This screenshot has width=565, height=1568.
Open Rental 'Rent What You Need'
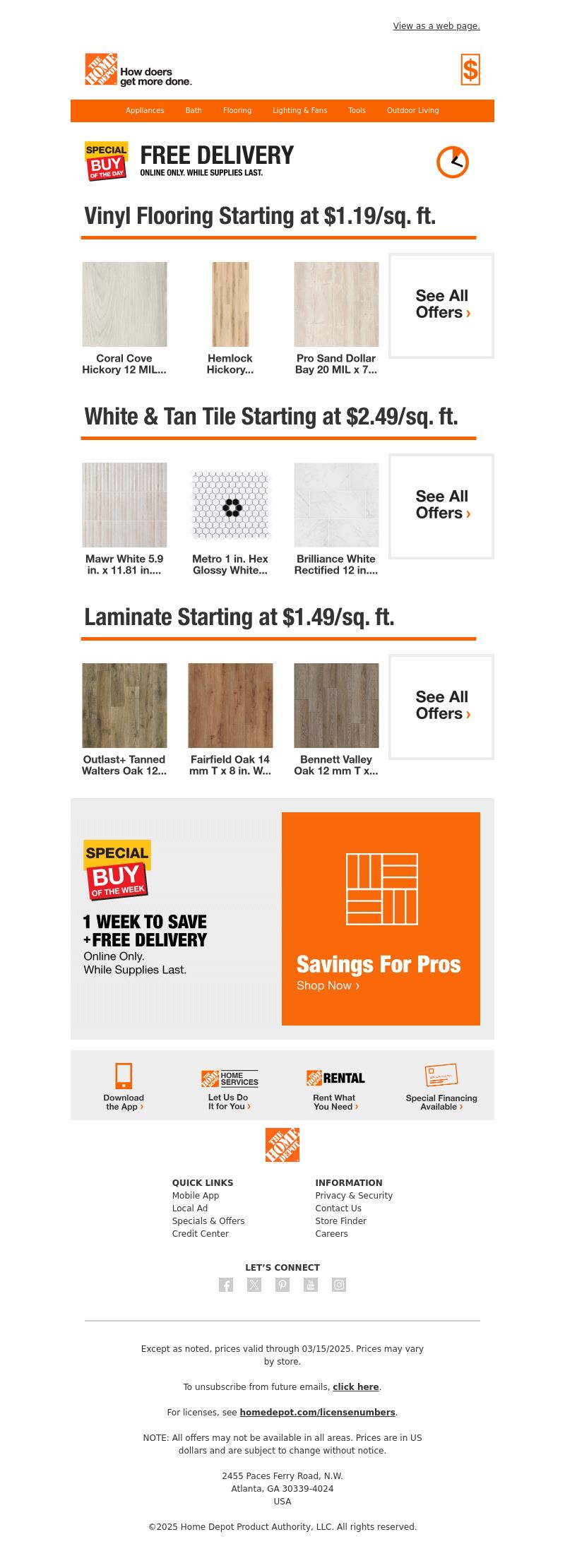pyautogui.click(x=335, y=1088)
